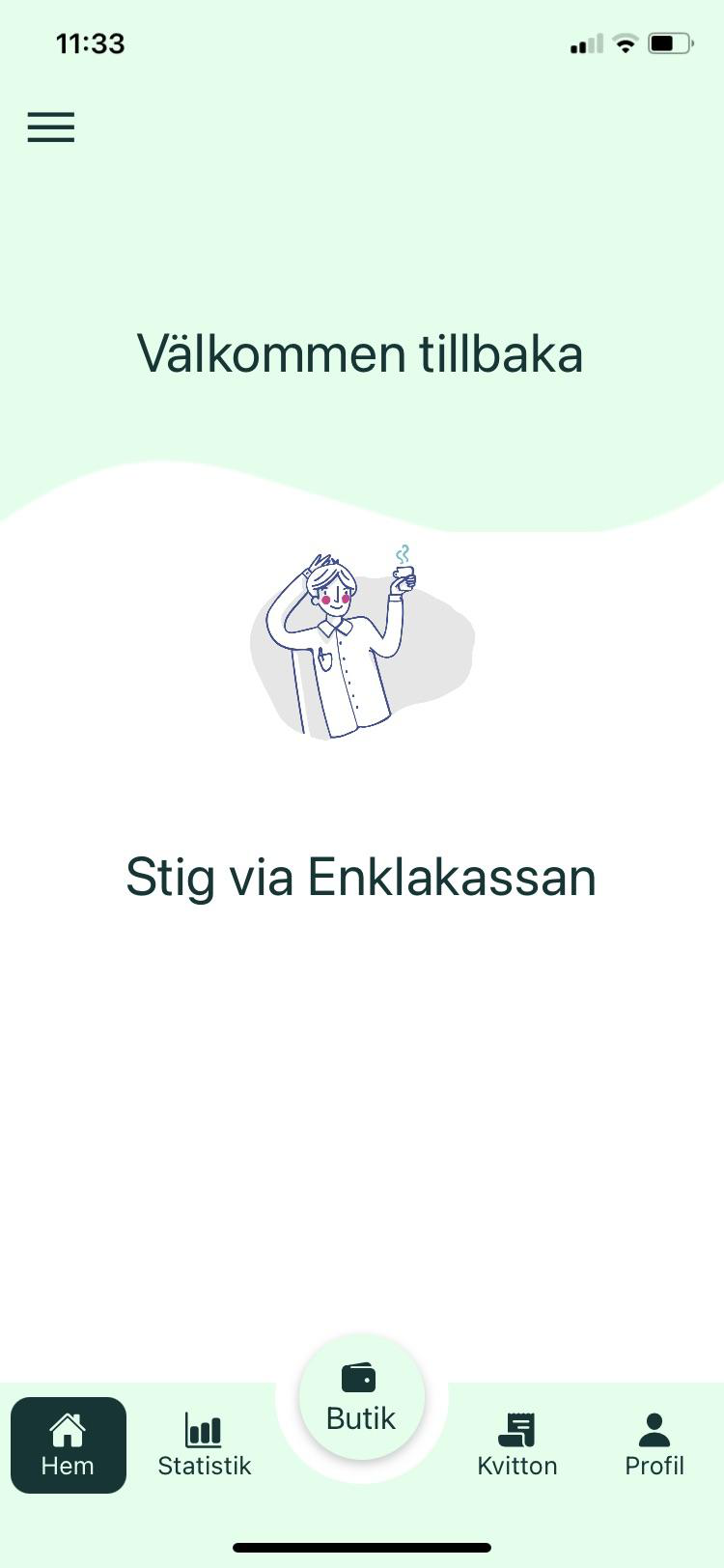This screenshot has width=724, height=1568.
Task: Open the Profil tab
Action: (x=654, y=1444)
